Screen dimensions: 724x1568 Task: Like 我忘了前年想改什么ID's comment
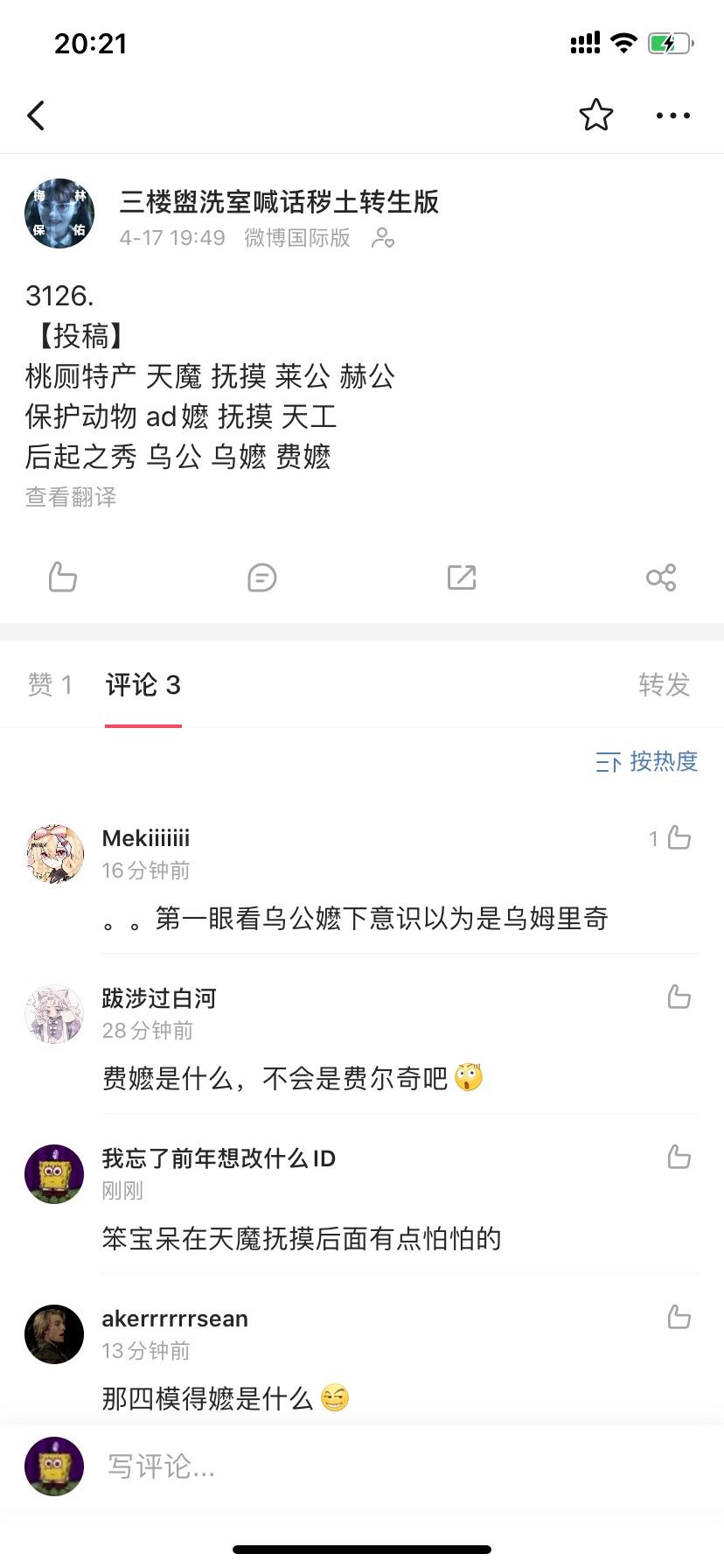pos(679,1158)
